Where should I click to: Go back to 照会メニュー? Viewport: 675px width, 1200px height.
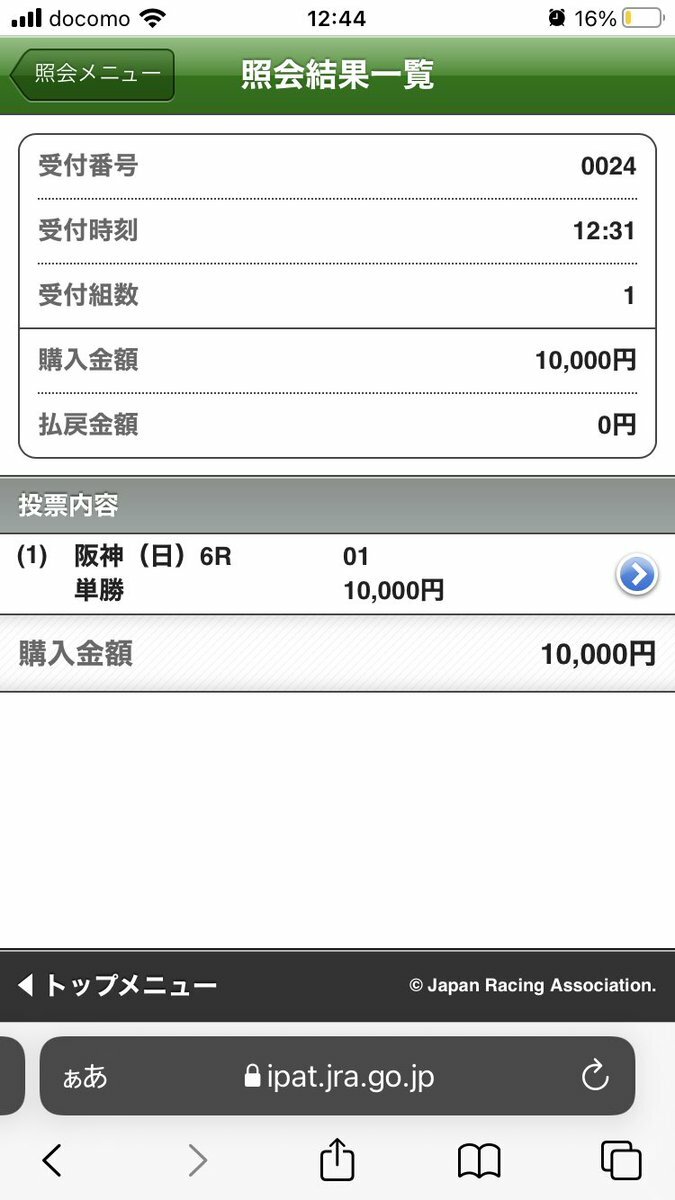click(92, 75)
